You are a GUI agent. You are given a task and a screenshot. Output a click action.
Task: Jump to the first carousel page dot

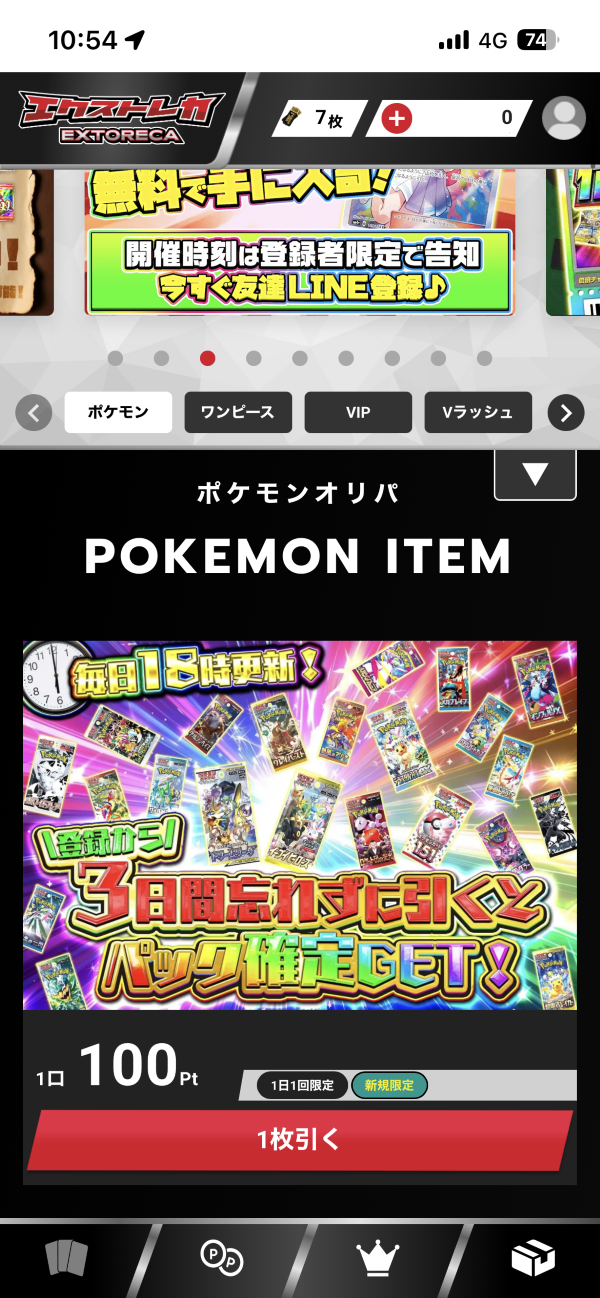point(115,358)
